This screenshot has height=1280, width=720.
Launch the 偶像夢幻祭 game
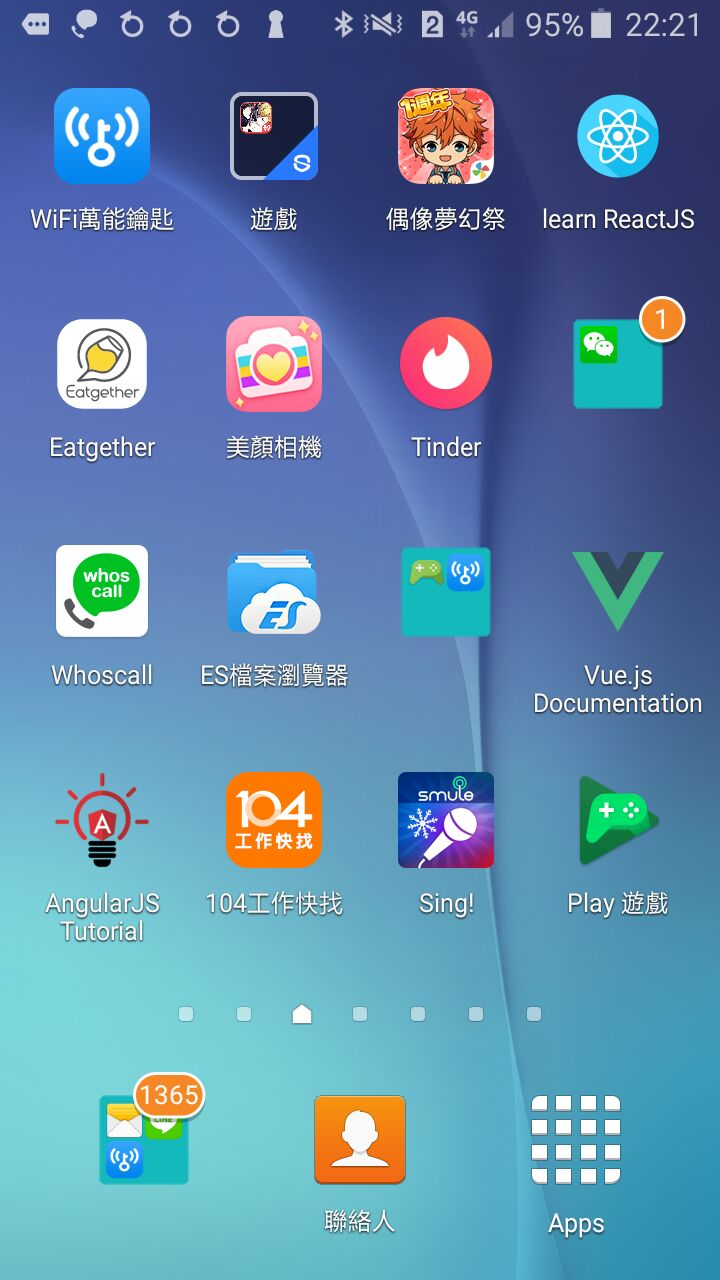pos(446,137)
